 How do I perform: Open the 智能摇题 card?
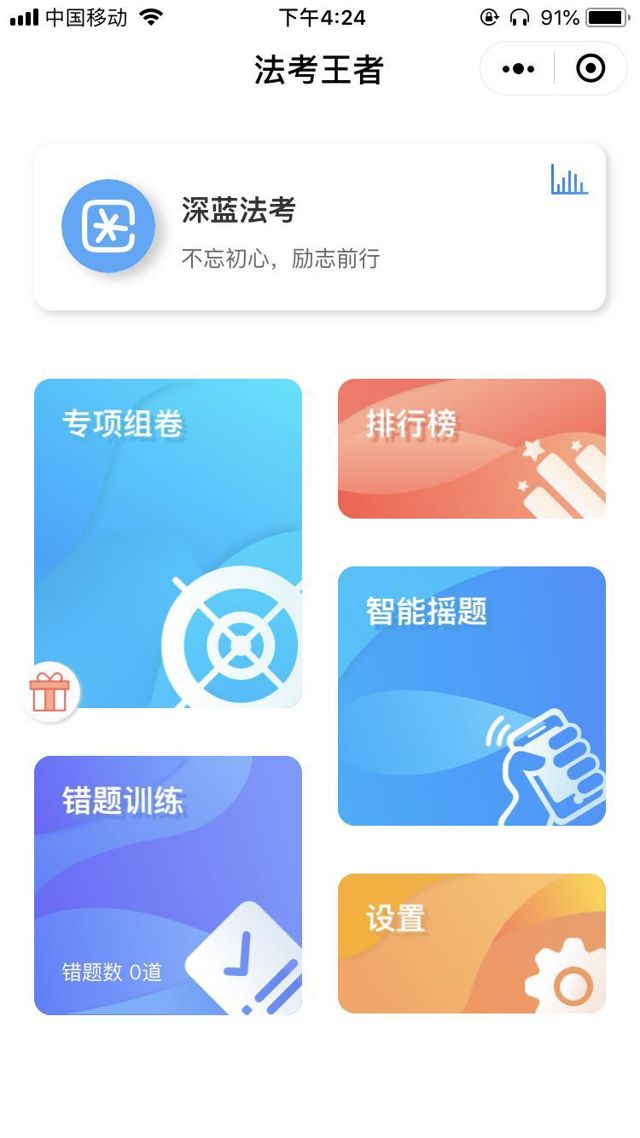[x=471, y=696]
